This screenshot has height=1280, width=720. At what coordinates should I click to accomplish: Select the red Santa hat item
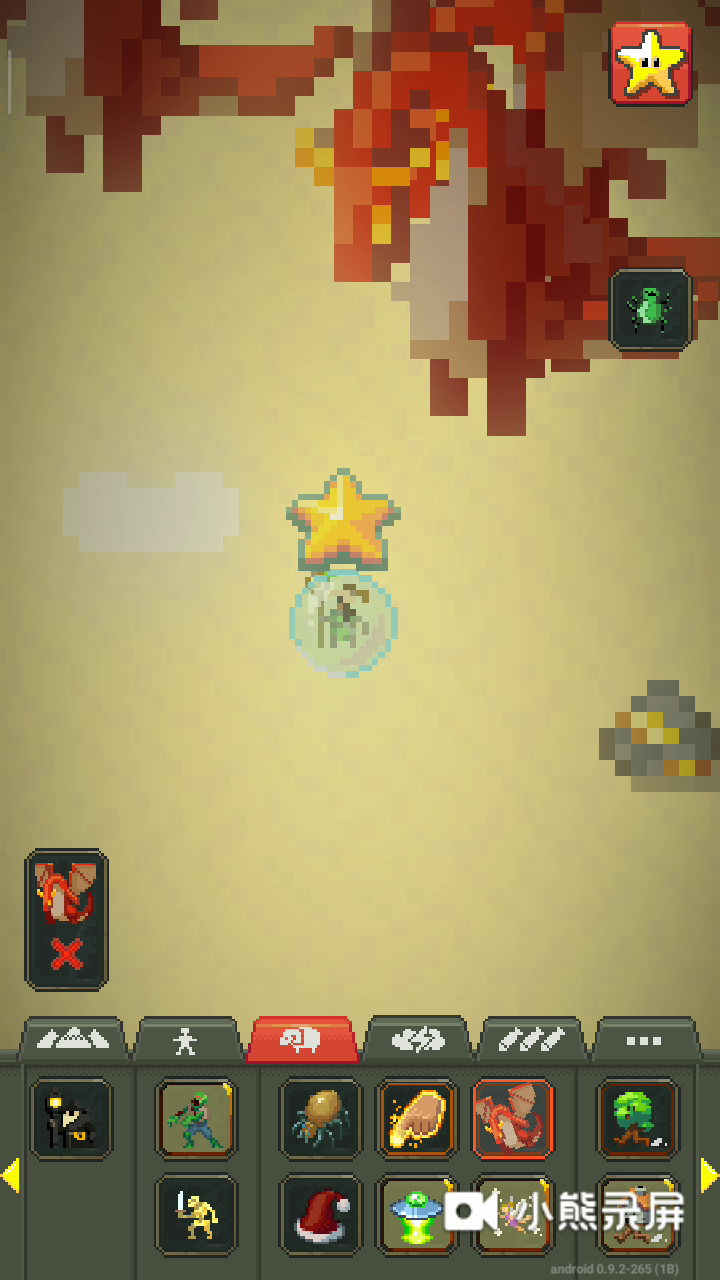[320, 1215]
